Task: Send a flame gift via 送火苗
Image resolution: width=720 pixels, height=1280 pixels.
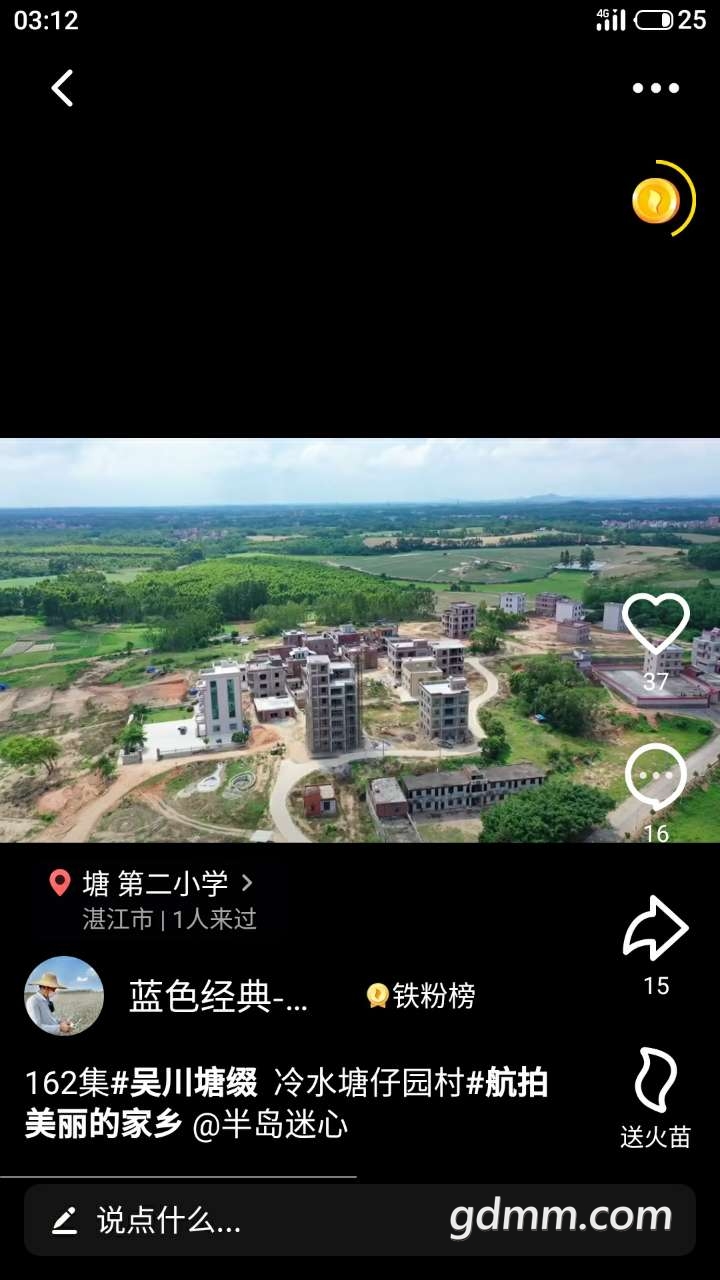Action: click(656, 1082)
